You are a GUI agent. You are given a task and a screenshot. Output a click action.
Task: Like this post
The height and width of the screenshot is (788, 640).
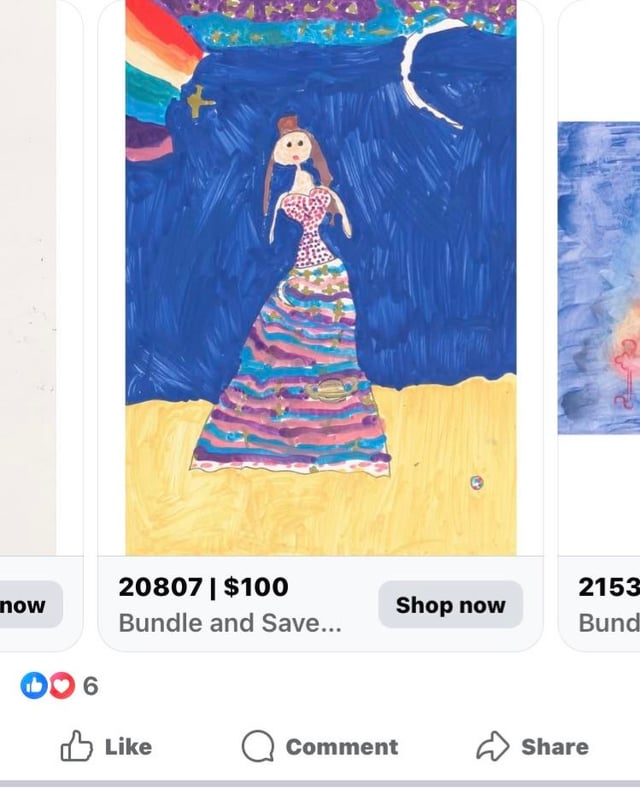(106, 746)
